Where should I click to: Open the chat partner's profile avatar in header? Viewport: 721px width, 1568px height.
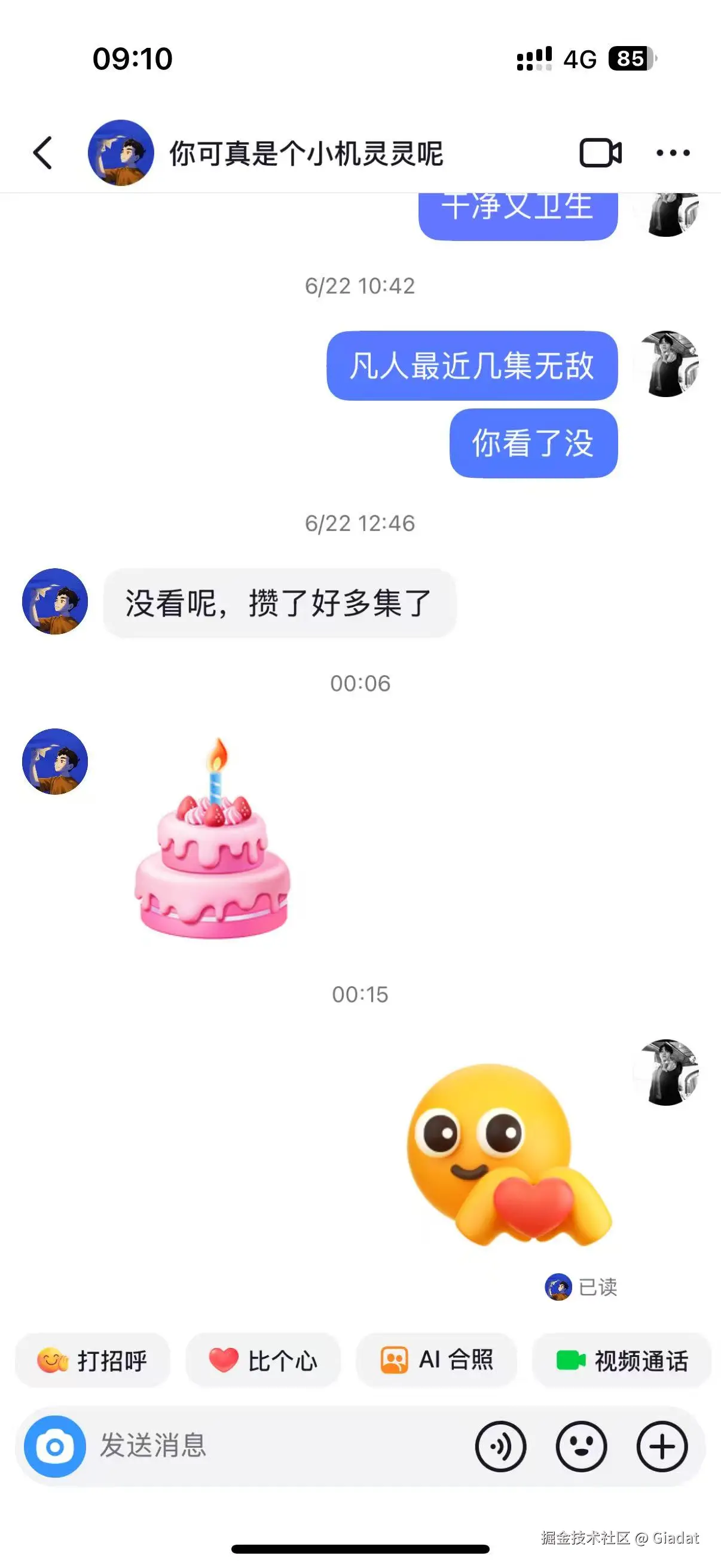tap(120, 152)
